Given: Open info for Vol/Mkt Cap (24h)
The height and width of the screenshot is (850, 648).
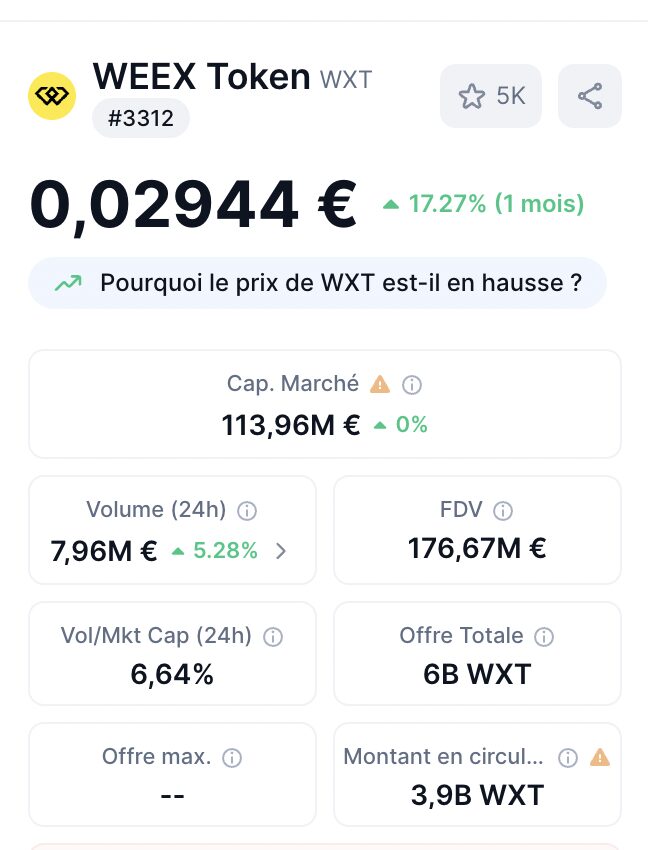Looking at the screenshot, I should point(272,637).
